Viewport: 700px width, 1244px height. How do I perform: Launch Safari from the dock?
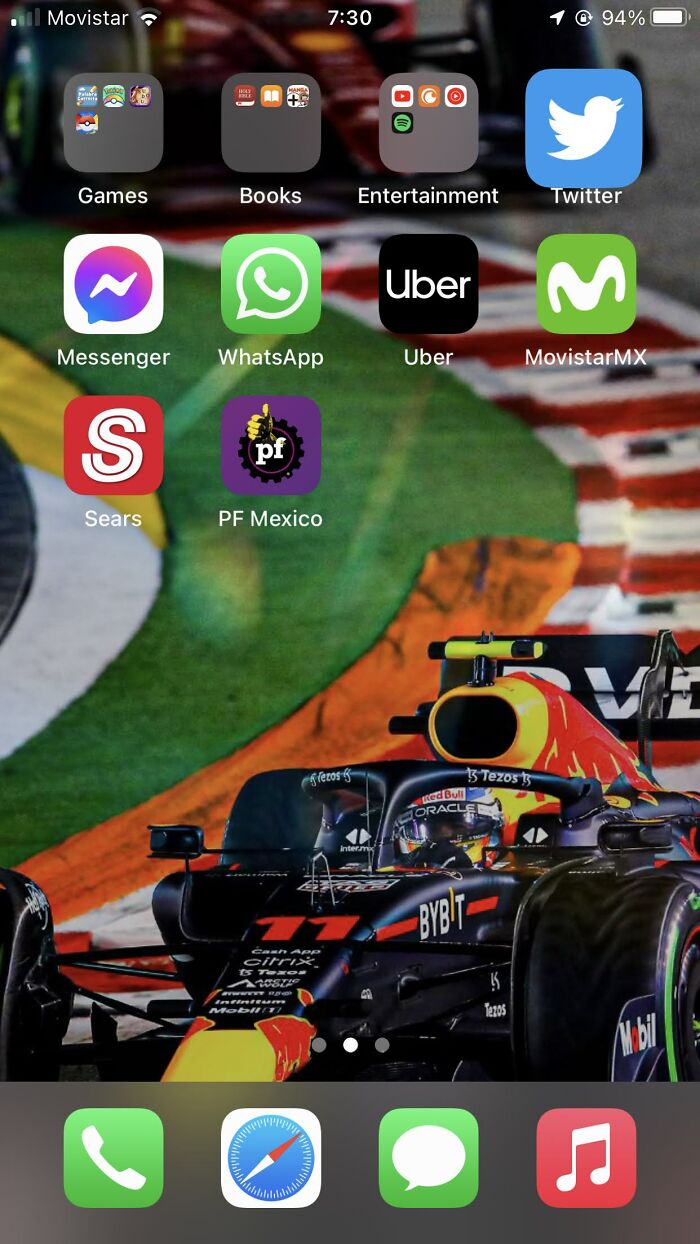pos(271,1158)
